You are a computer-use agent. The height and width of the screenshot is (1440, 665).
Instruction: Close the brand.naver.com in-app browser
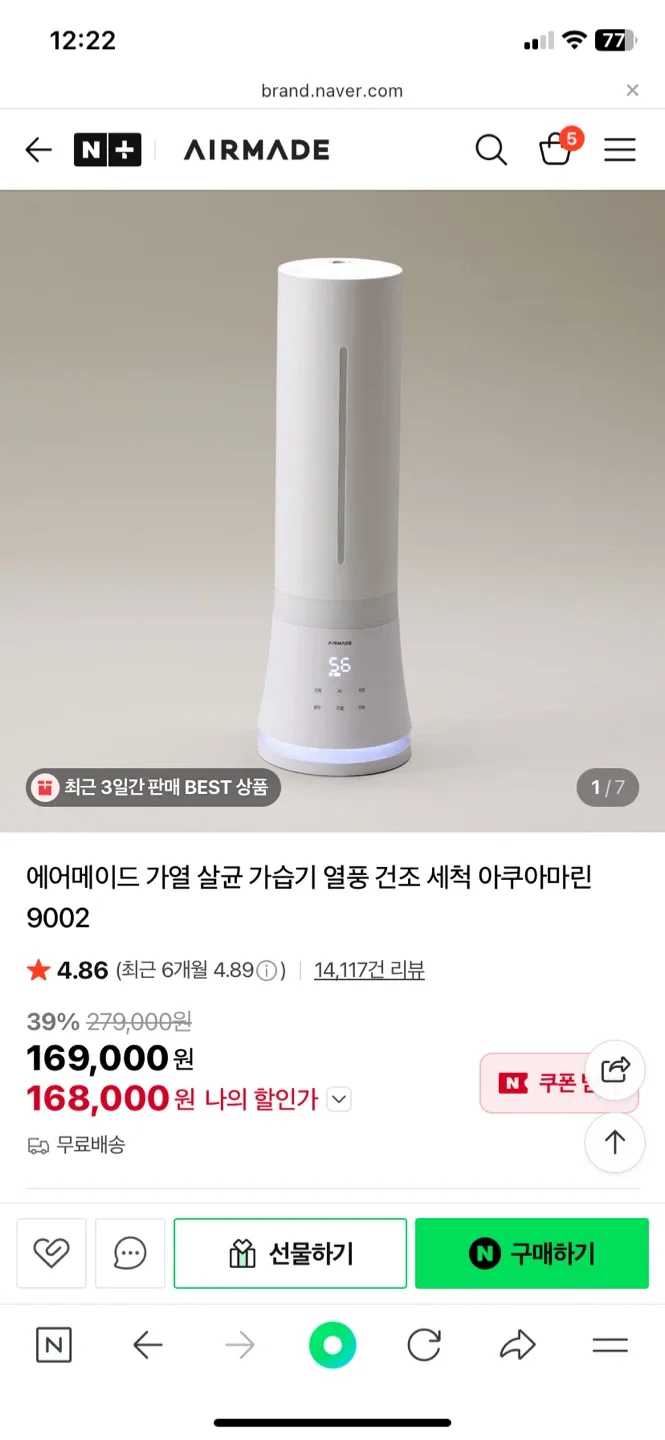coord(632,90)
